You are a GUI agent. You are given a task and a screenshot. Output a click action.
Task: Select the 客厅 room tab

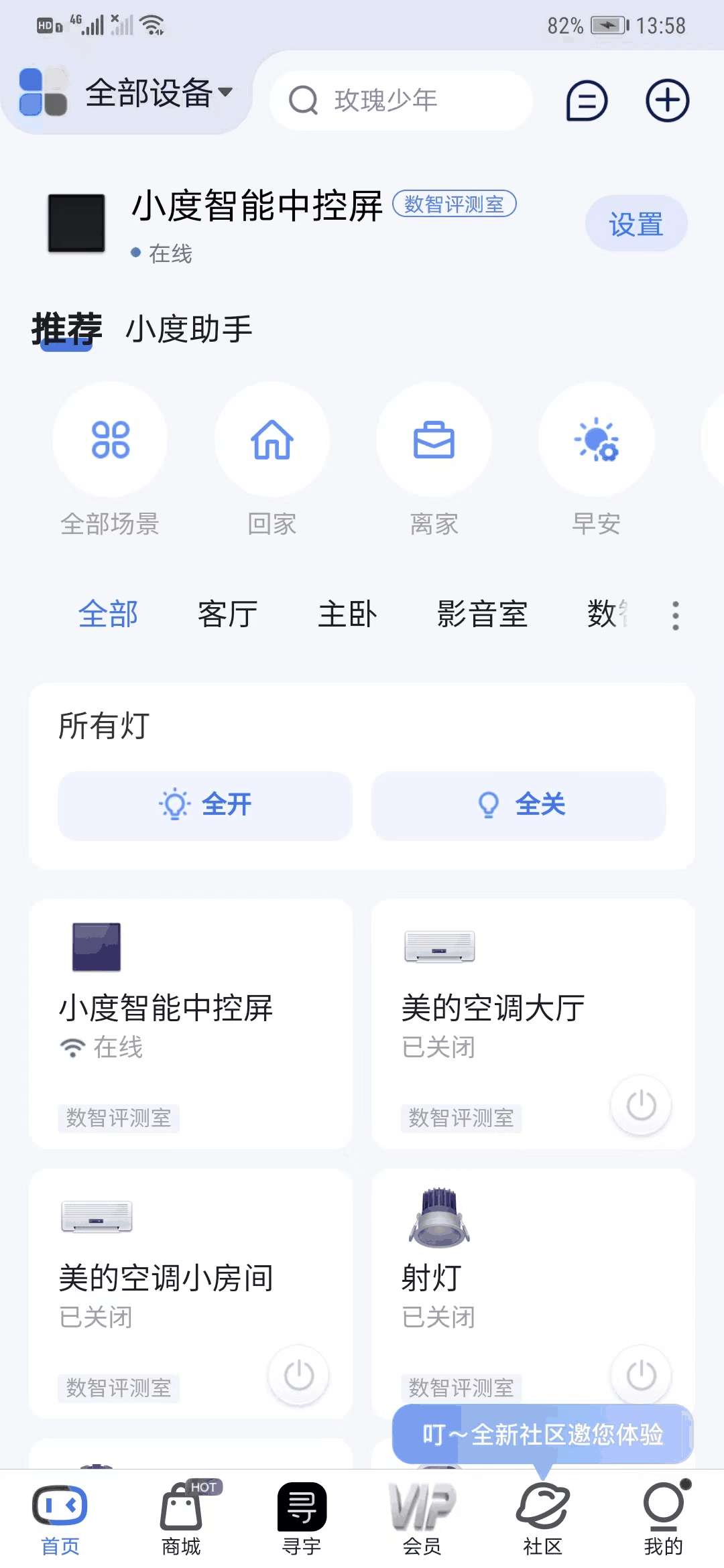pyautogui.click(x=228, y=614)
